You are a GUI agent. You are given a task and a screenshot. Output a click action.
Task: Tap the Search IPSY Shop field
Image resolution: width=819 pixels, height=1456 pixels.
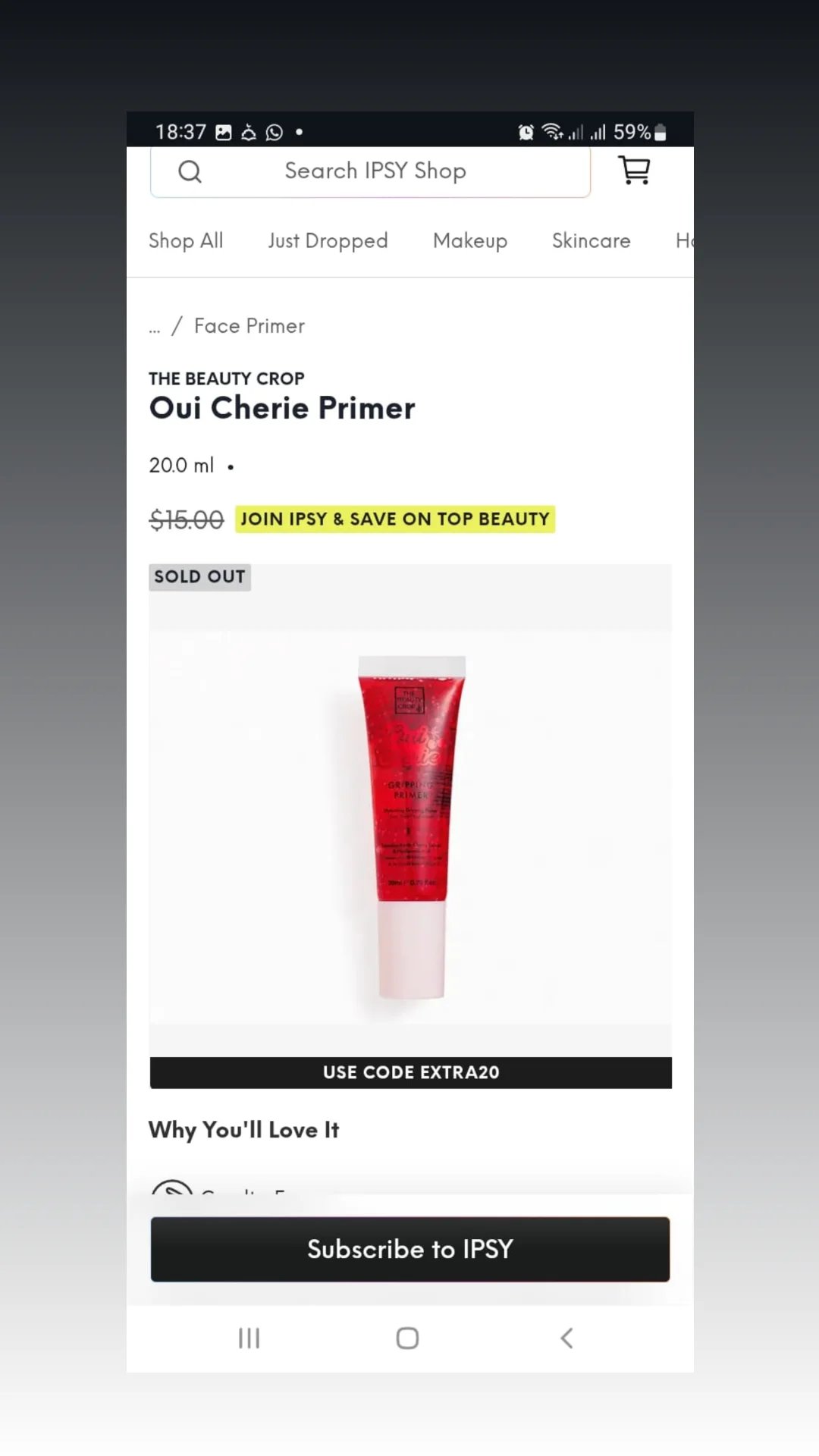tap(370, 171)
